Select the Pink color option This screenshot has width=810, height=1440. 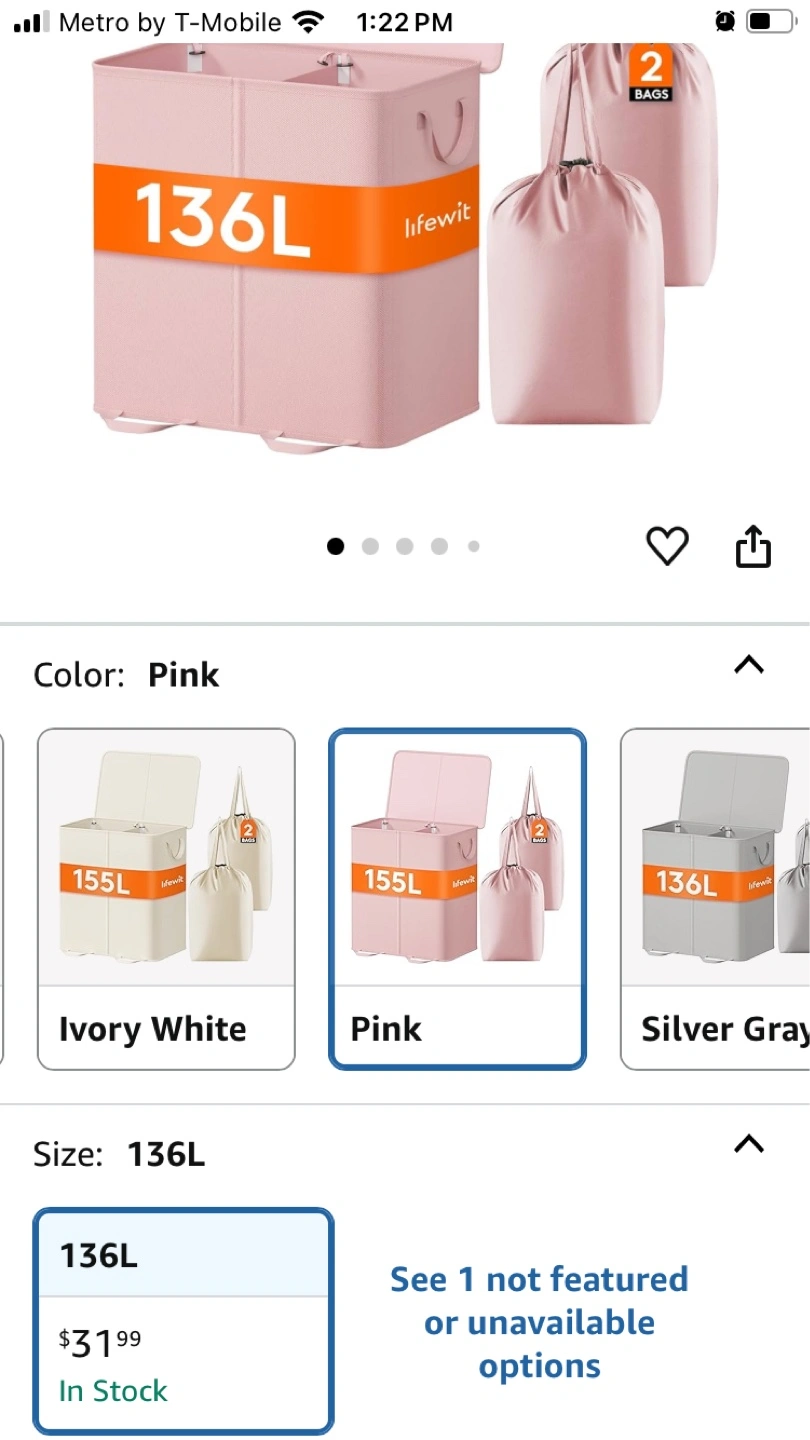click(x=457, y=899)
